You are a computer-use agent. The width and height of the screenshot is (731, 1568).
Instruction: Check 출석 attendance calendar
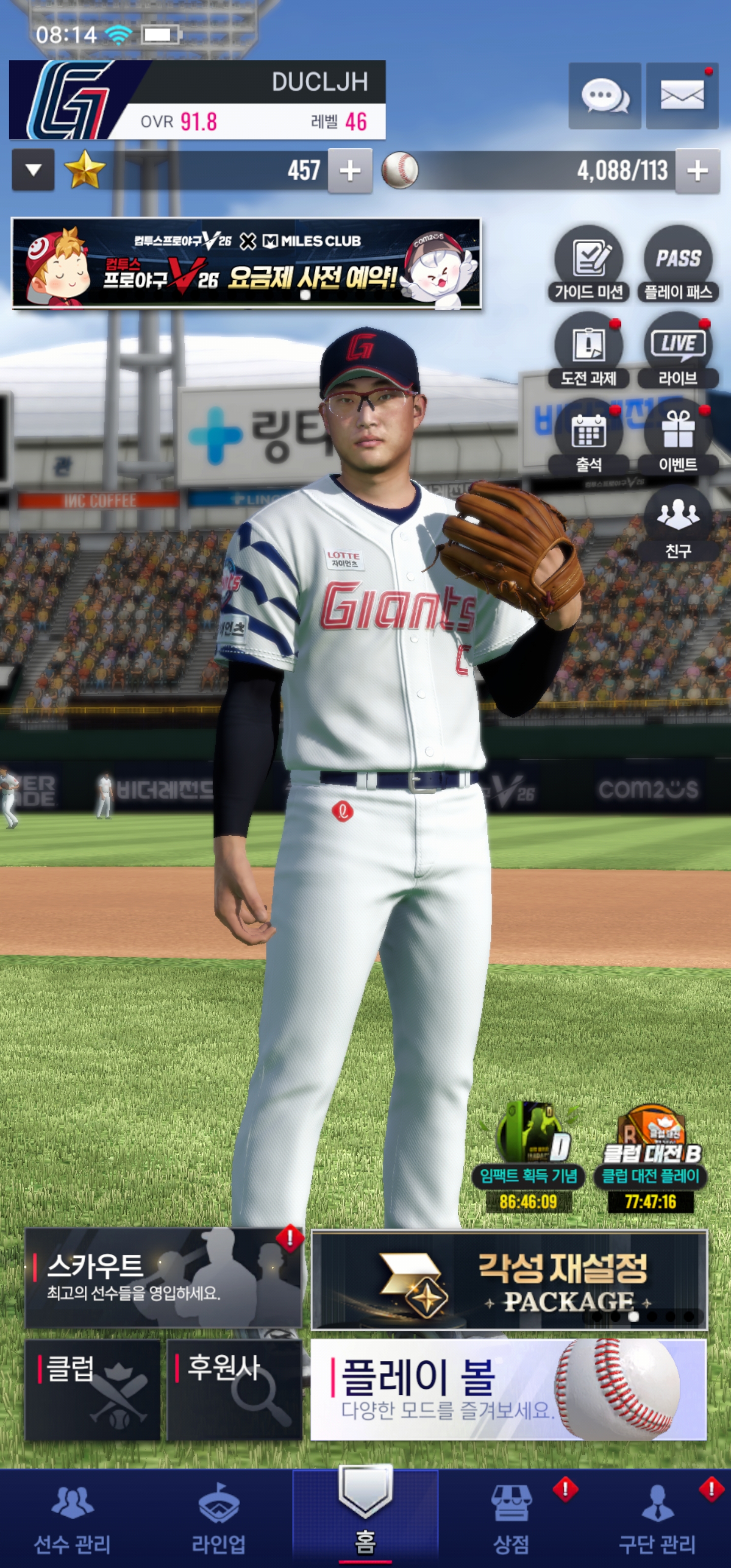(x=588, y=437)
